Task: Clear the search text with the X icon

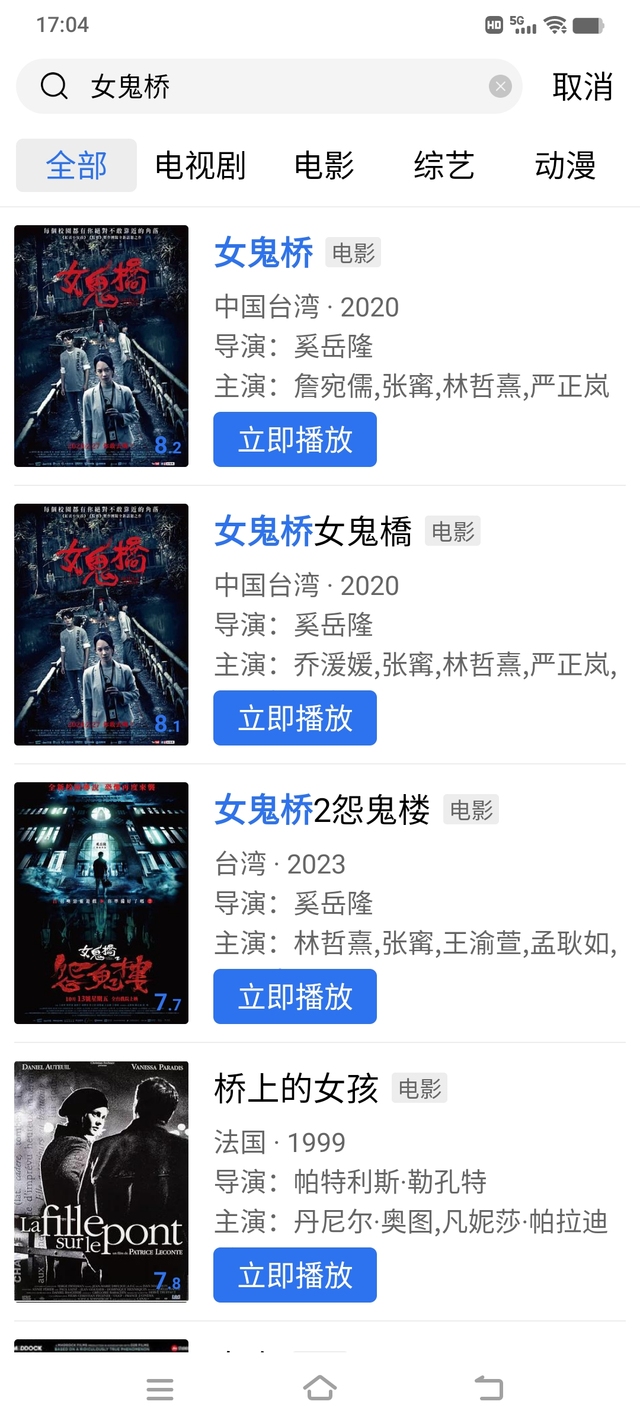Action: [500, 87]
